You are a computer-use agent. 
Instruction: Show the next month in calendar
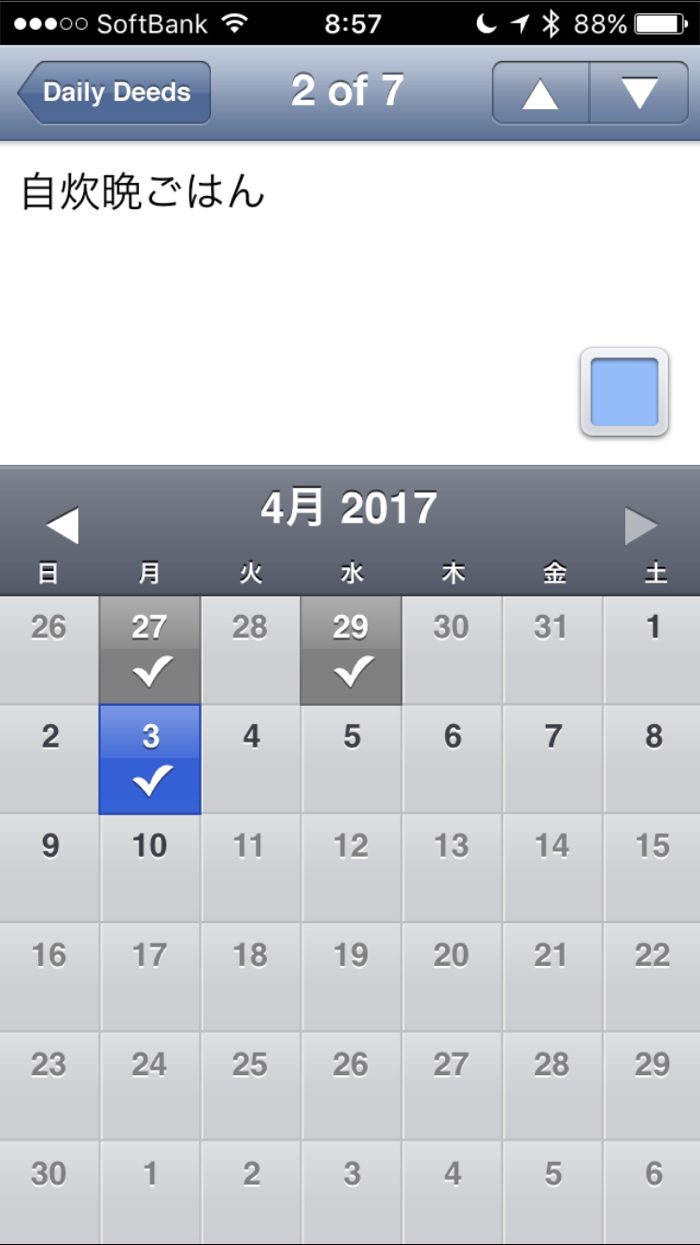coord(641,526)
